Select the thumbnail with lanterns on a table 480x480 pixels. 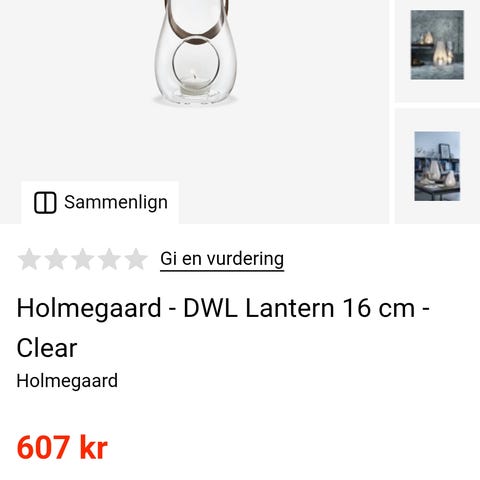click(437, 166)
